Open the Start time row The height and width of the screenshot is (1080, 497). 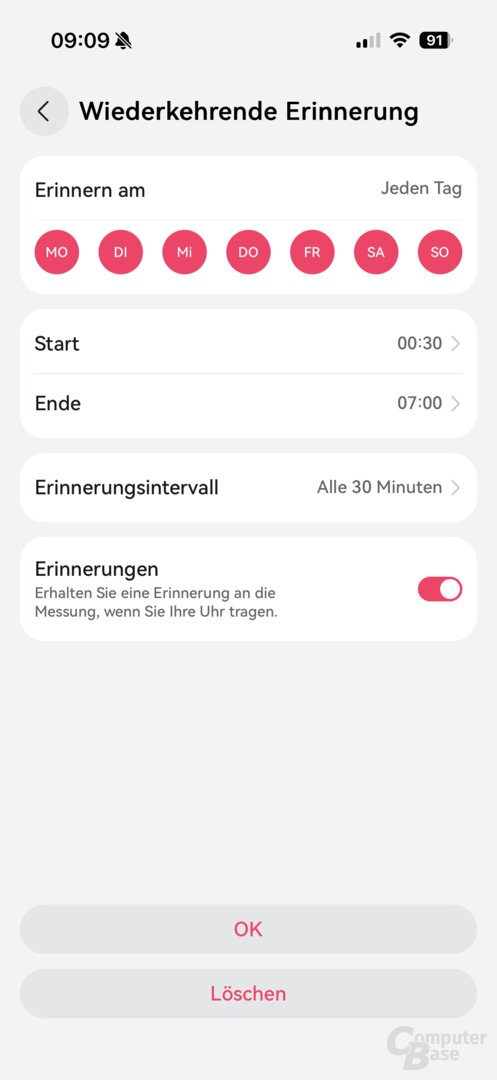coord(248,343)
